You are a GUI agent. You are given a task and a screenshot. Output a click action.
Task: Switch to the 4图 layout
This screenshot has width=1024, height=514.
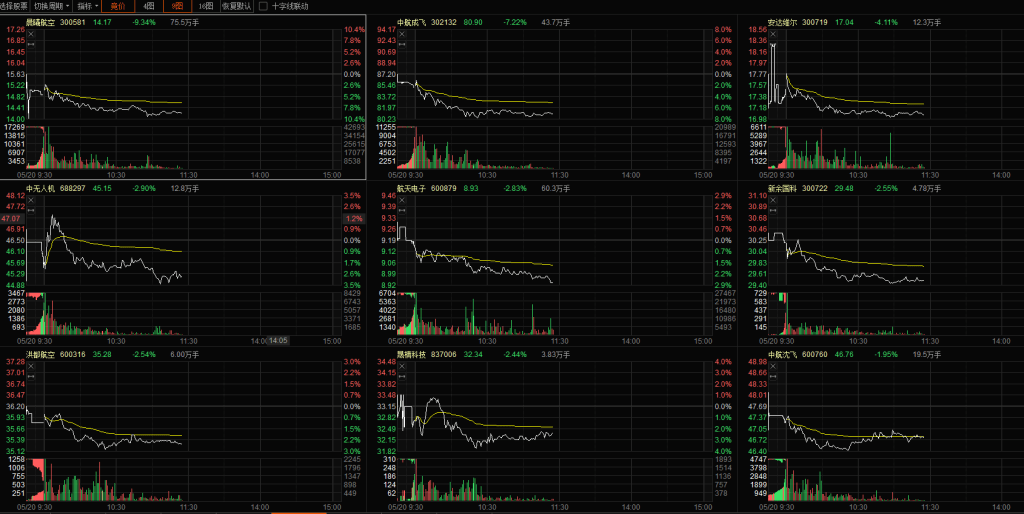point(149,6)
